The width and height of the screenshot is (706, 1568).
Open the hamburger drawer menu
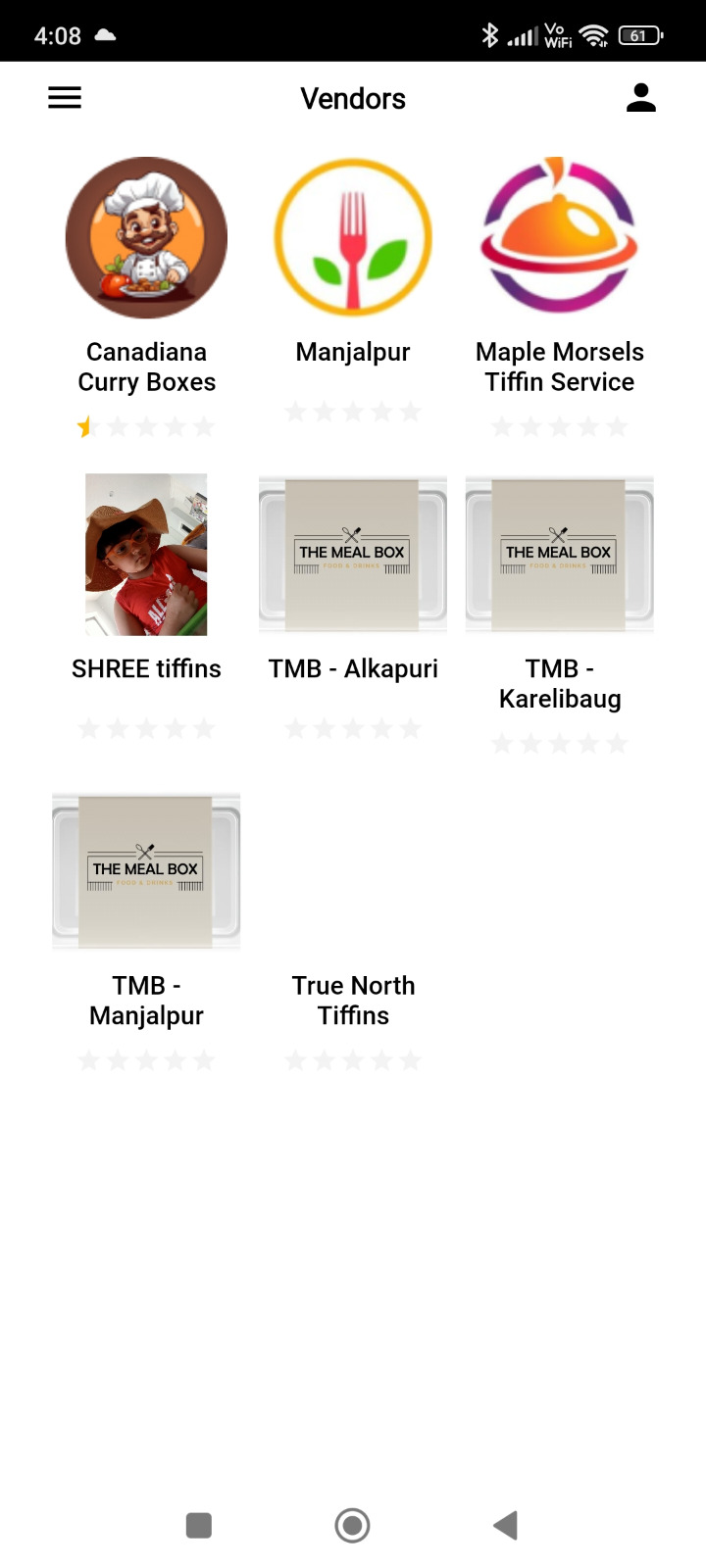tap(65, 98)
